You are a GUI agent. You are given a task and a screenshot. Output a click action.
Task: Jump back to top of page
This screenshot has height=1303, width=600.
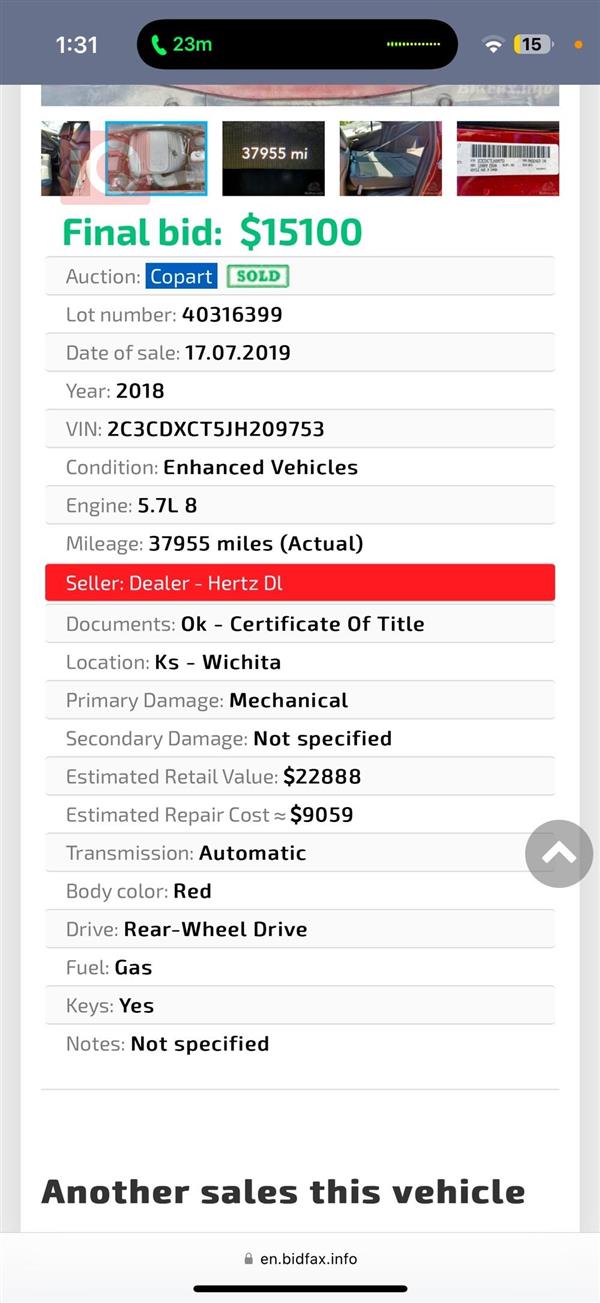559,853
